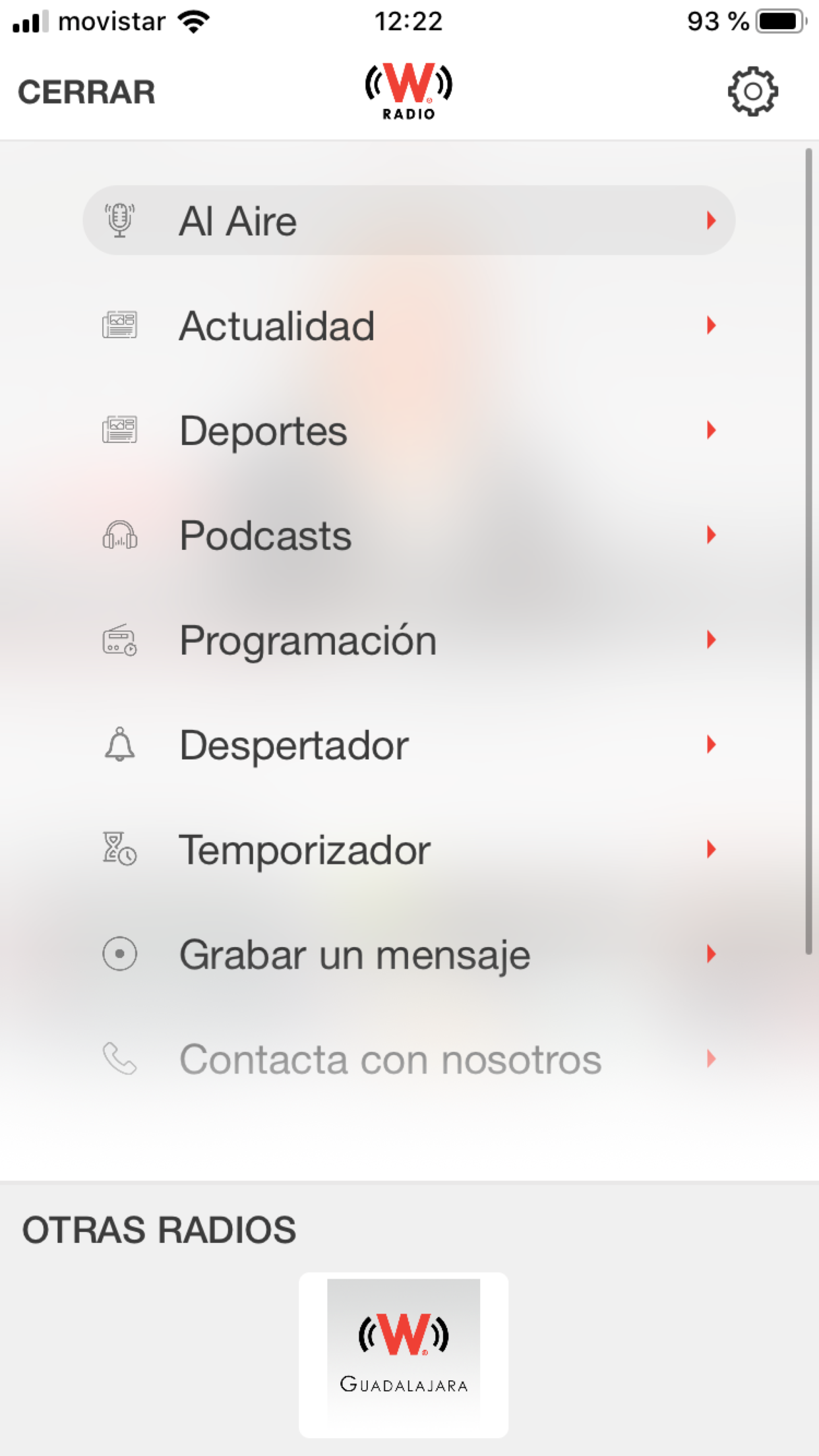
Task: Go to Actualidad news
Action: 408,326
